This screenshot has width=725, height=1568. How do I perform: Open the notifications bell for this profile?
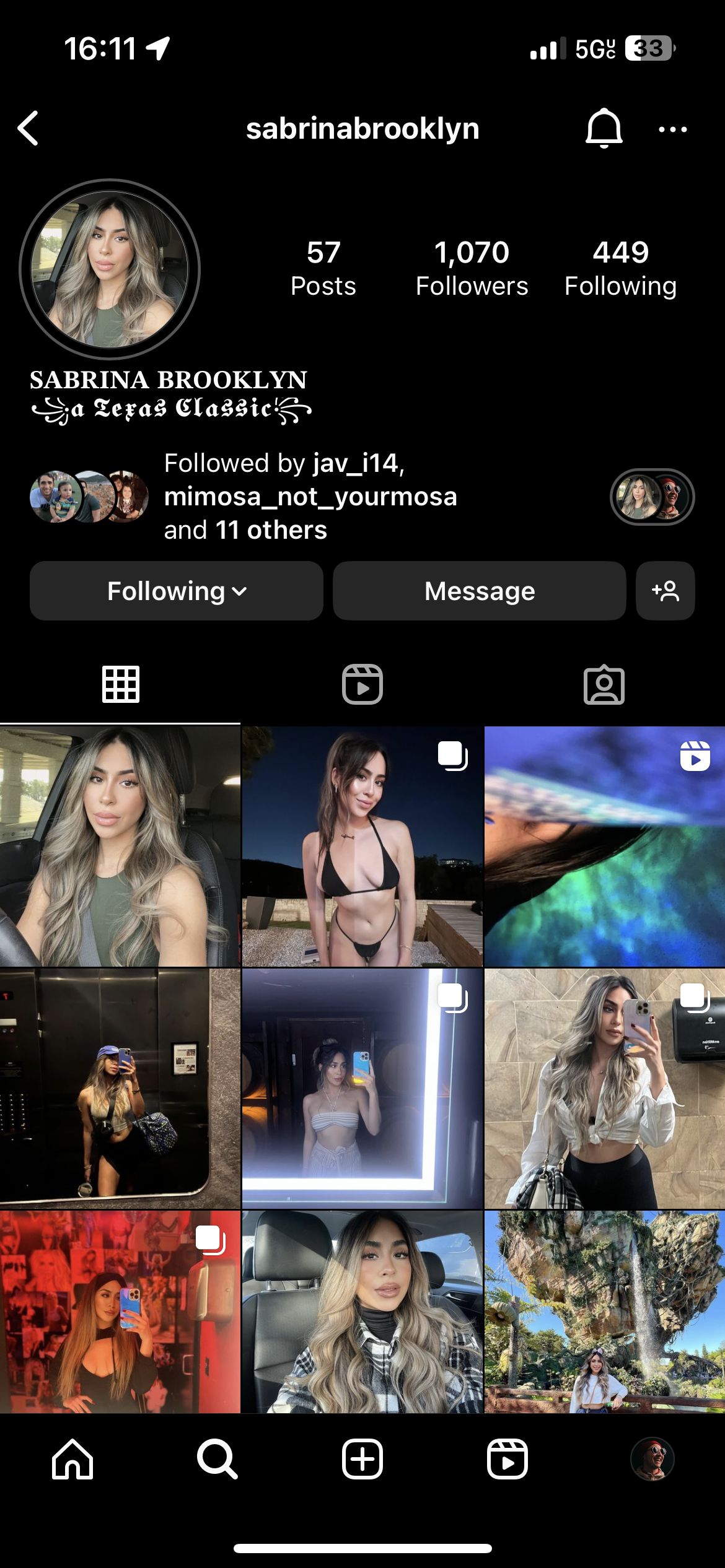tap(604, 129)
